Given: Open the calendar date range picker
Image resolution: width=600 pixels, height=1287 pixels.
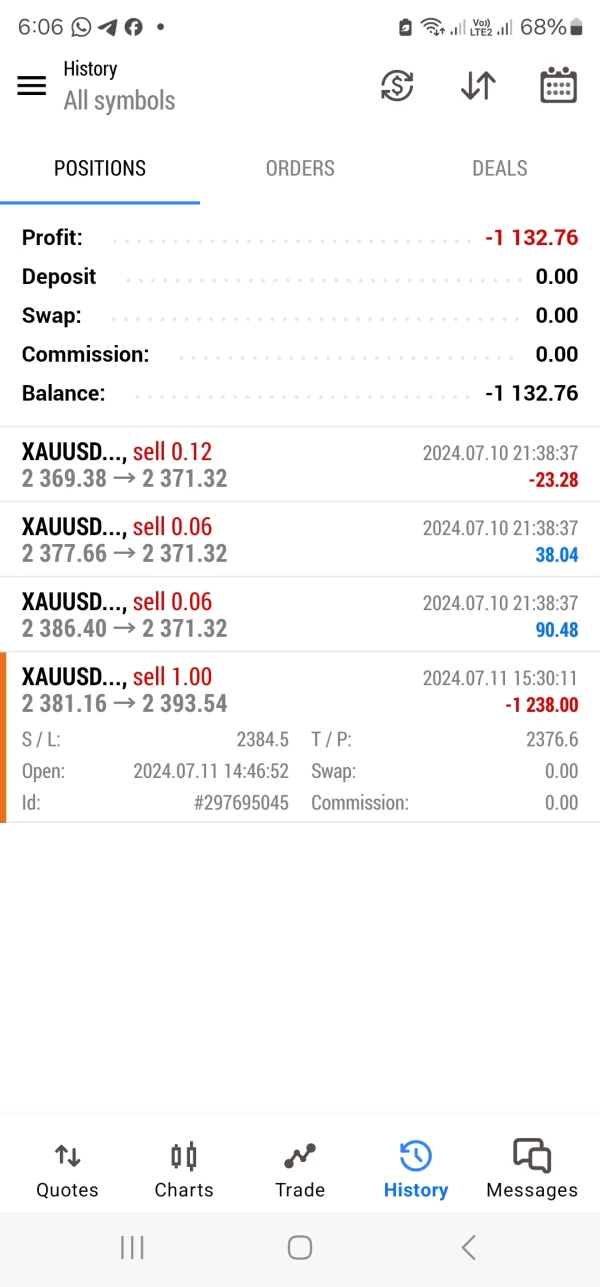Looking at the screenshot, I should 559,86.
